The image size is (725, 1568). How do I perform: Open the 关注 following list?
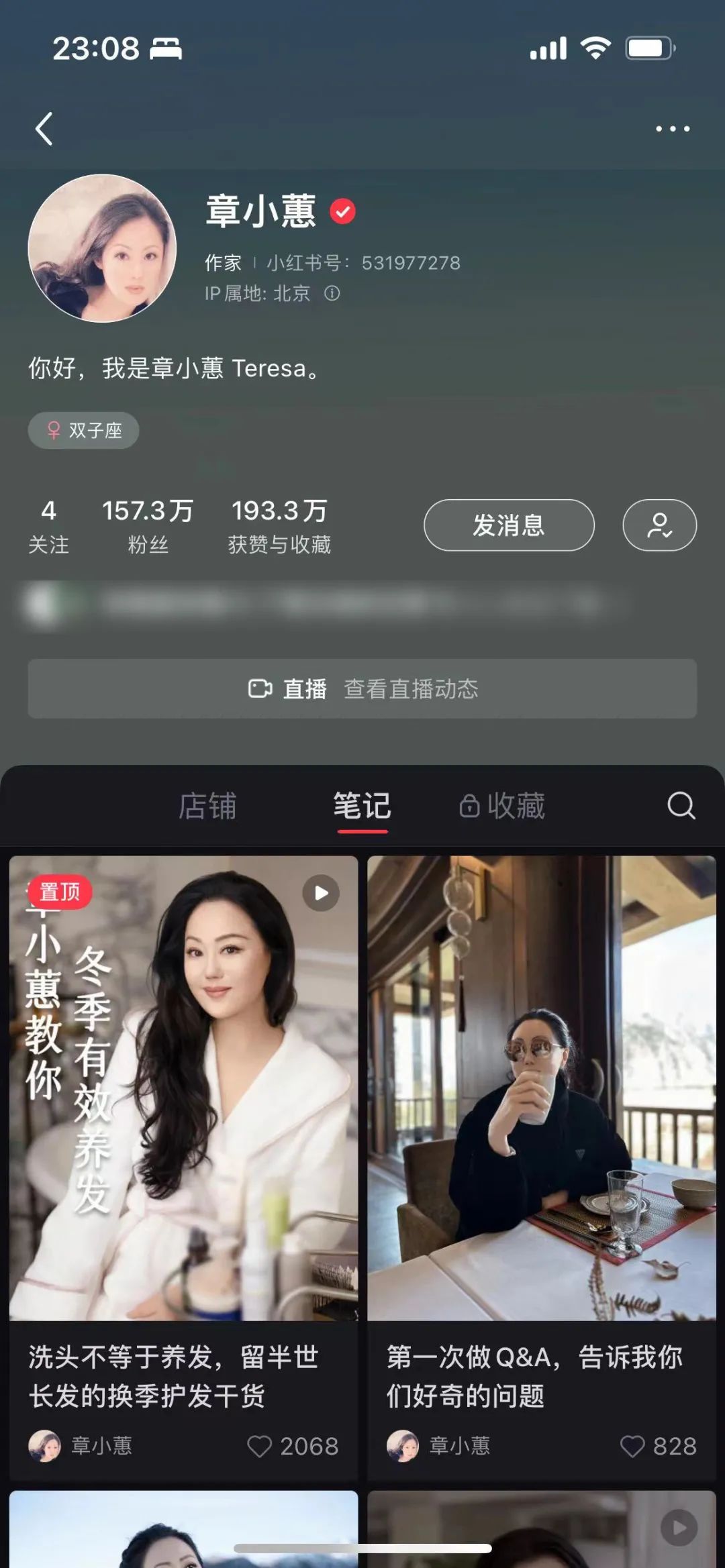tap(48, 525)
